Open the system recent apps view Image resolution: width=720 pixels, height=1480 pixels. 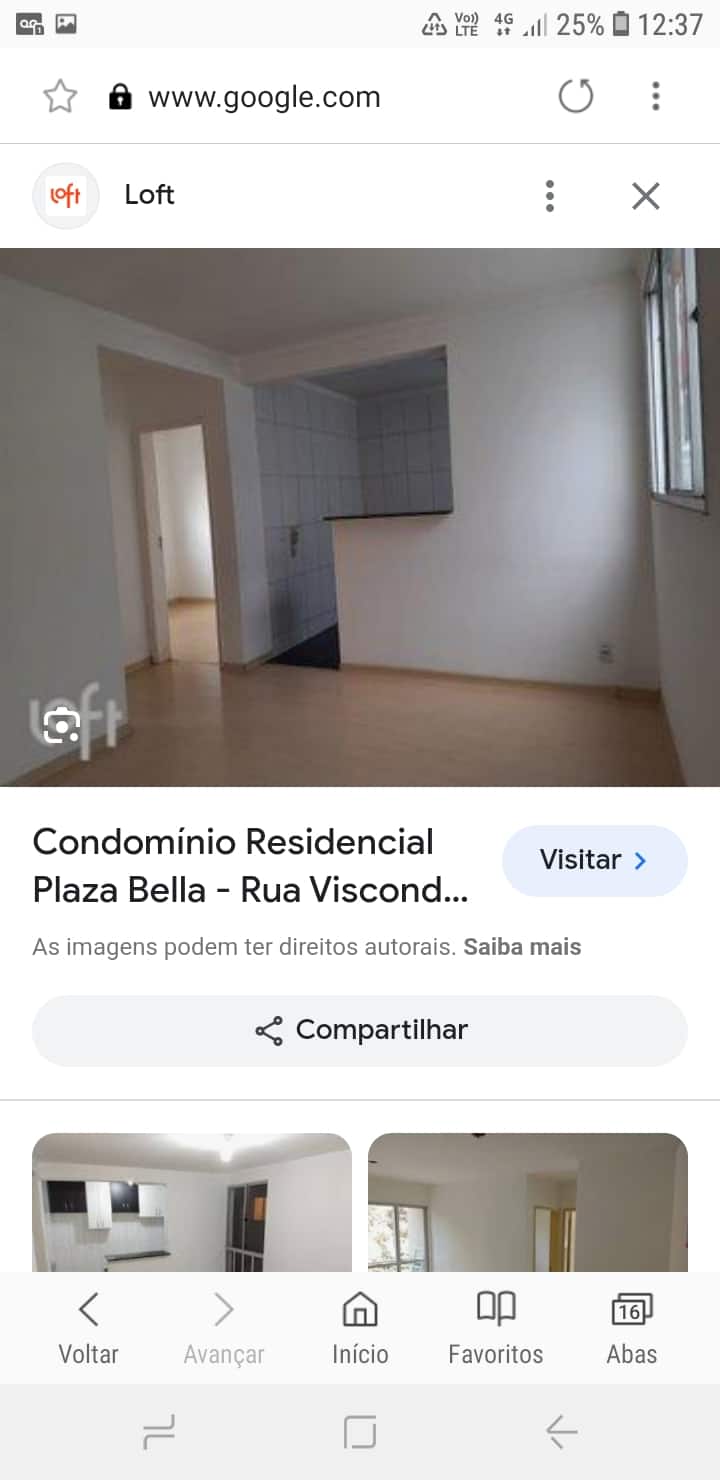tap(159, 1432)
